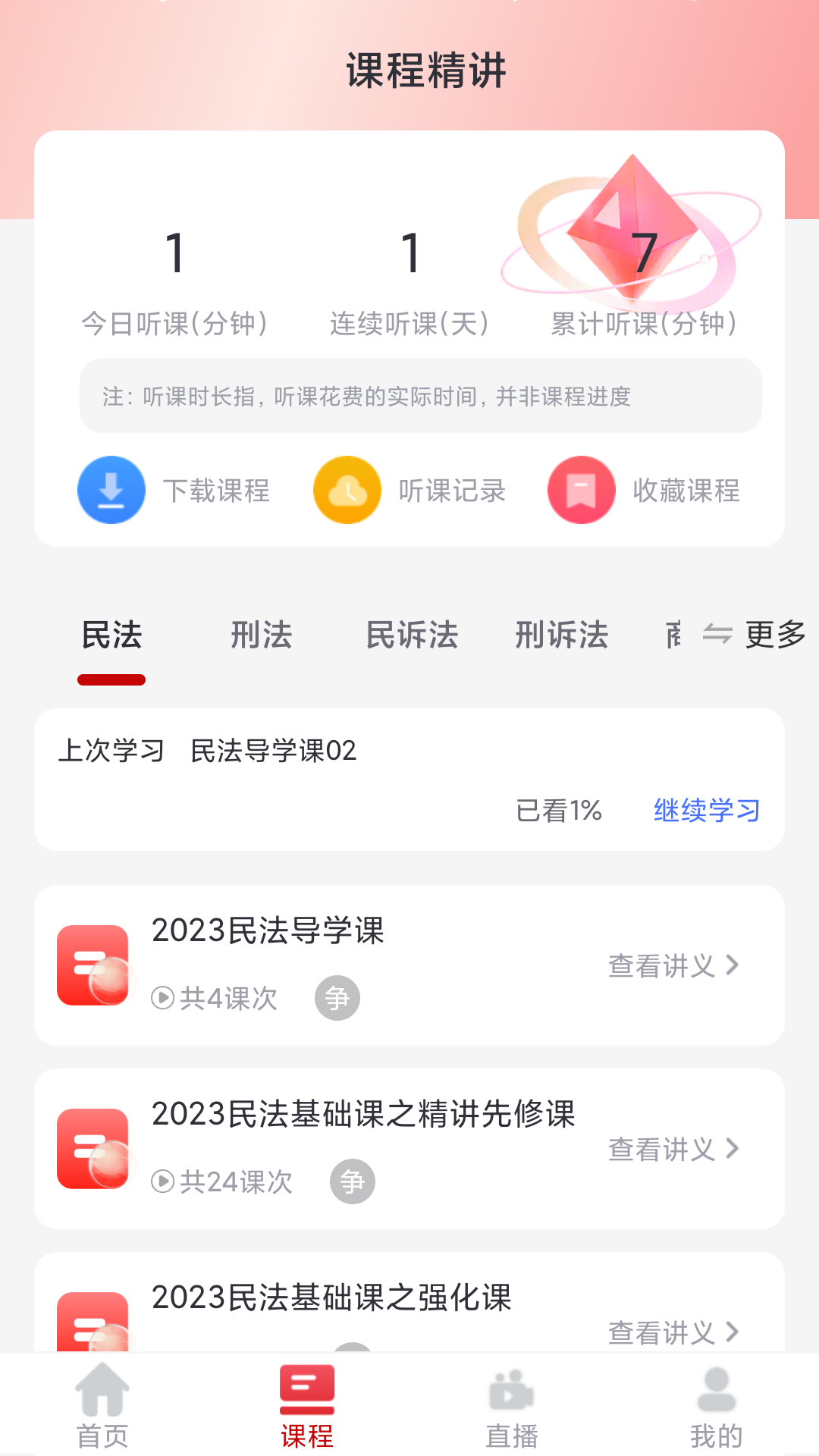
Task: Tap 继续学习 to resume 民法导学课02
Action: click(707, 811)
